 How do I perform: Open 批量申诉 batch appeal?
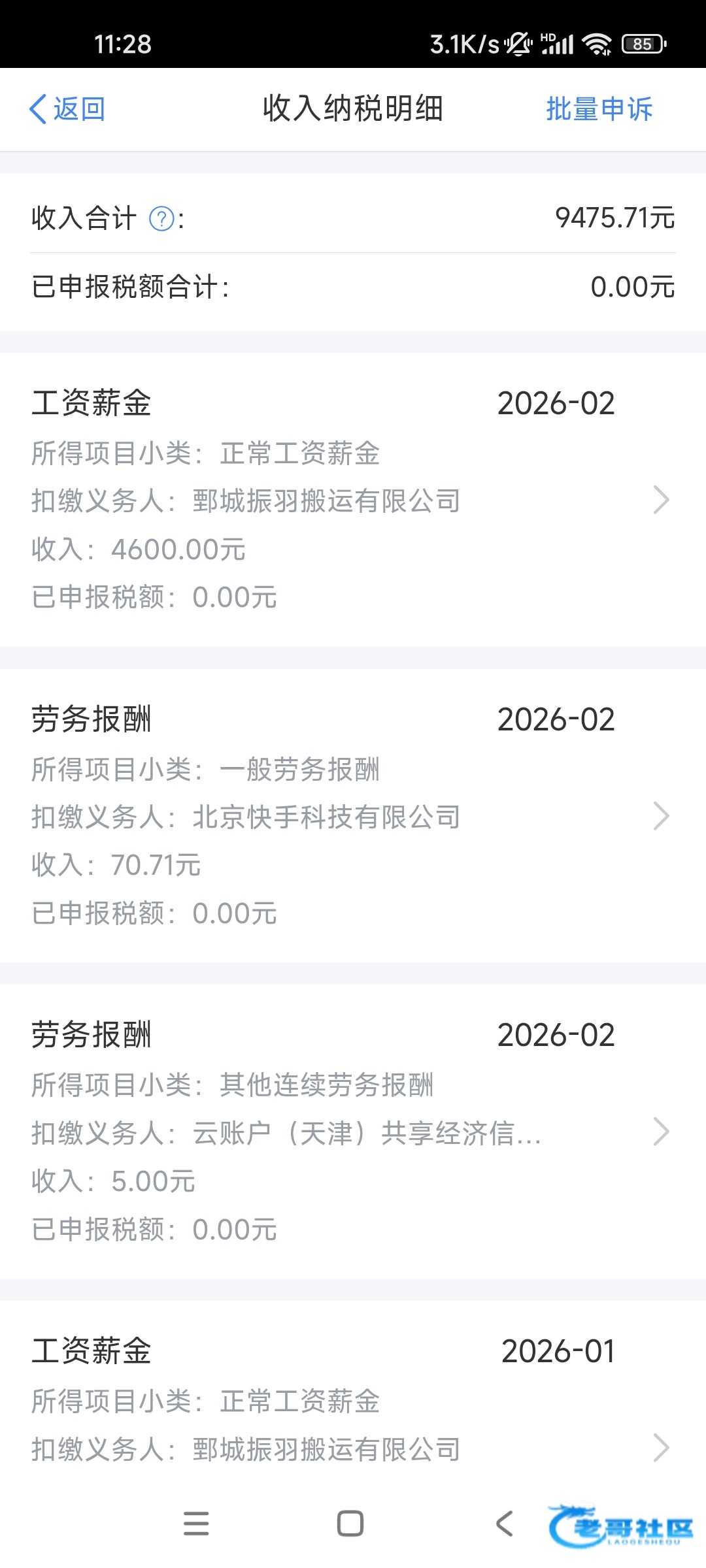point(599,109)
